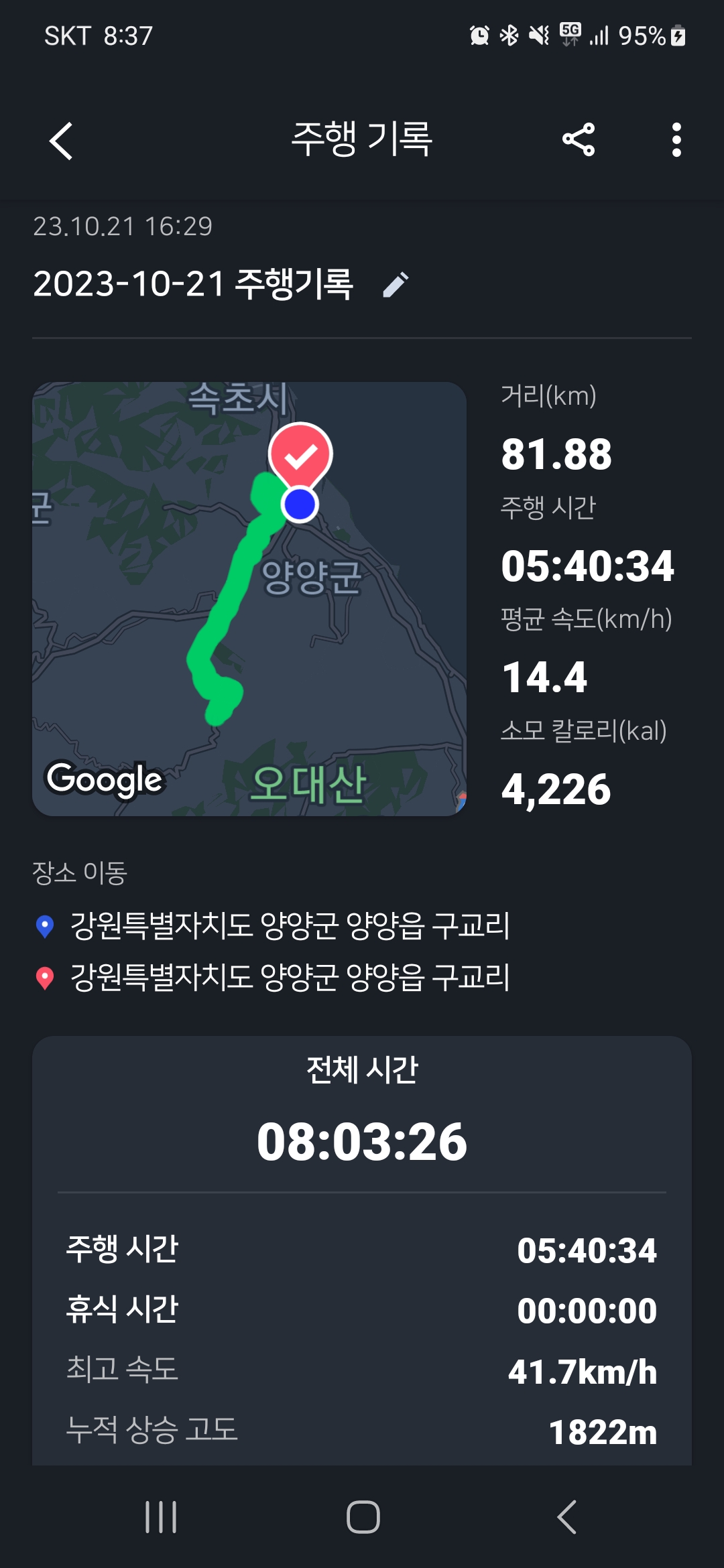Open recent apps from navigation bar
724x1568 pixels.
point(161,1517)
